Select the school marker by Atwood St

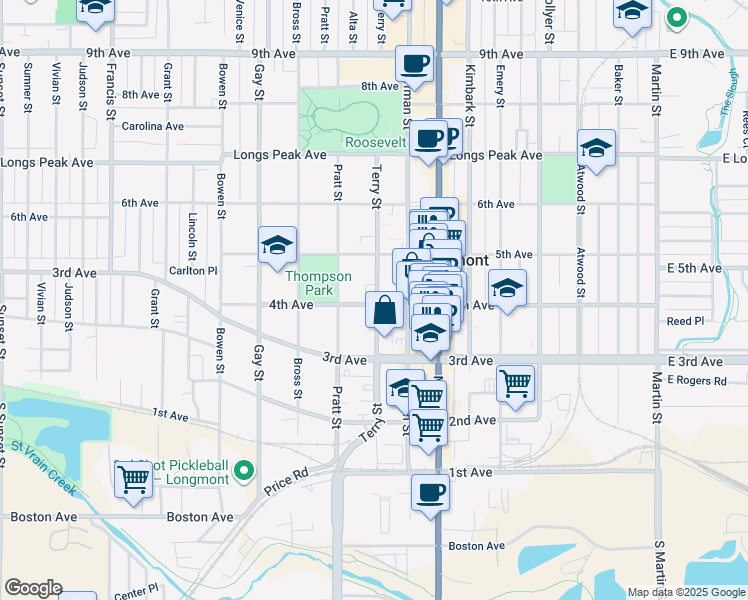(x=596, y=152)
